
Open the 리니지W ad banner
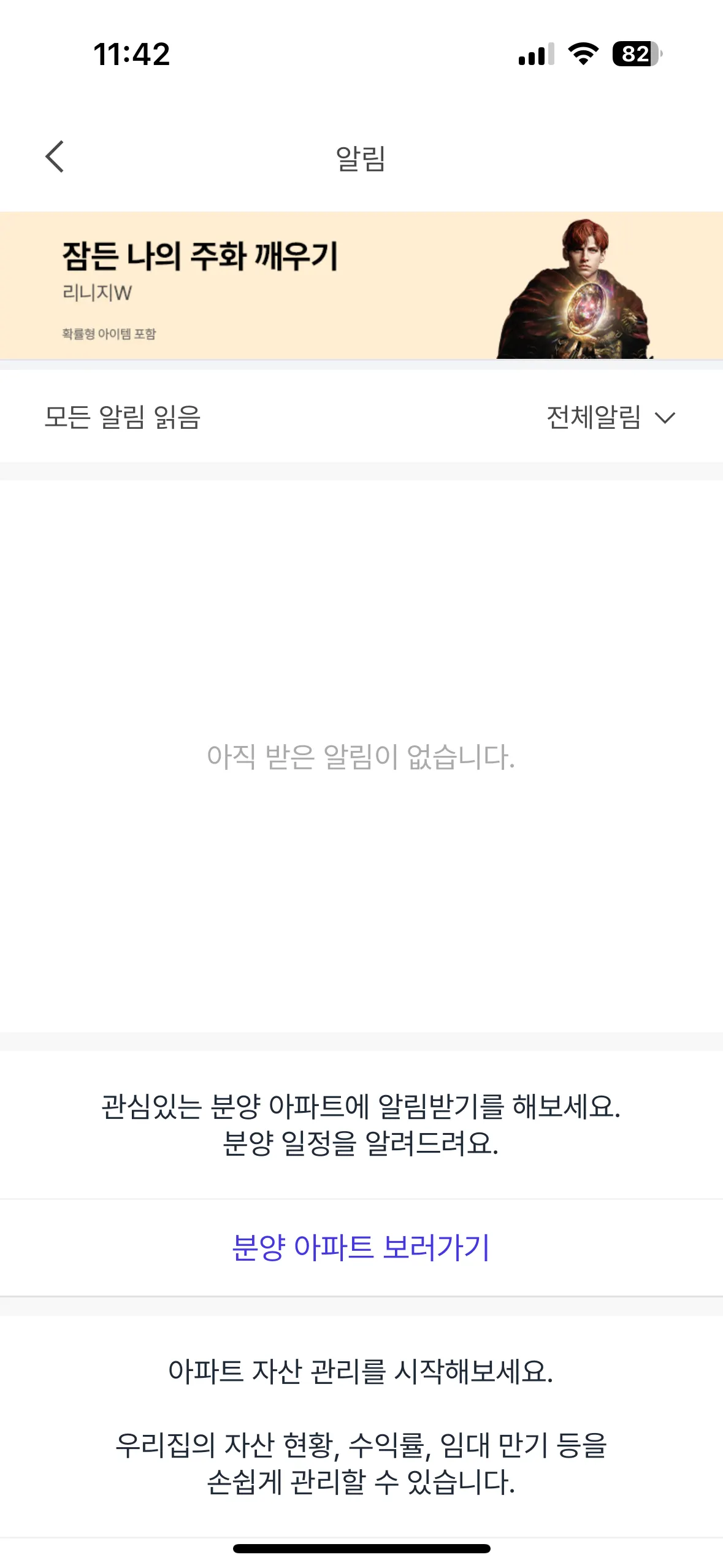click(x=361, y=286)
